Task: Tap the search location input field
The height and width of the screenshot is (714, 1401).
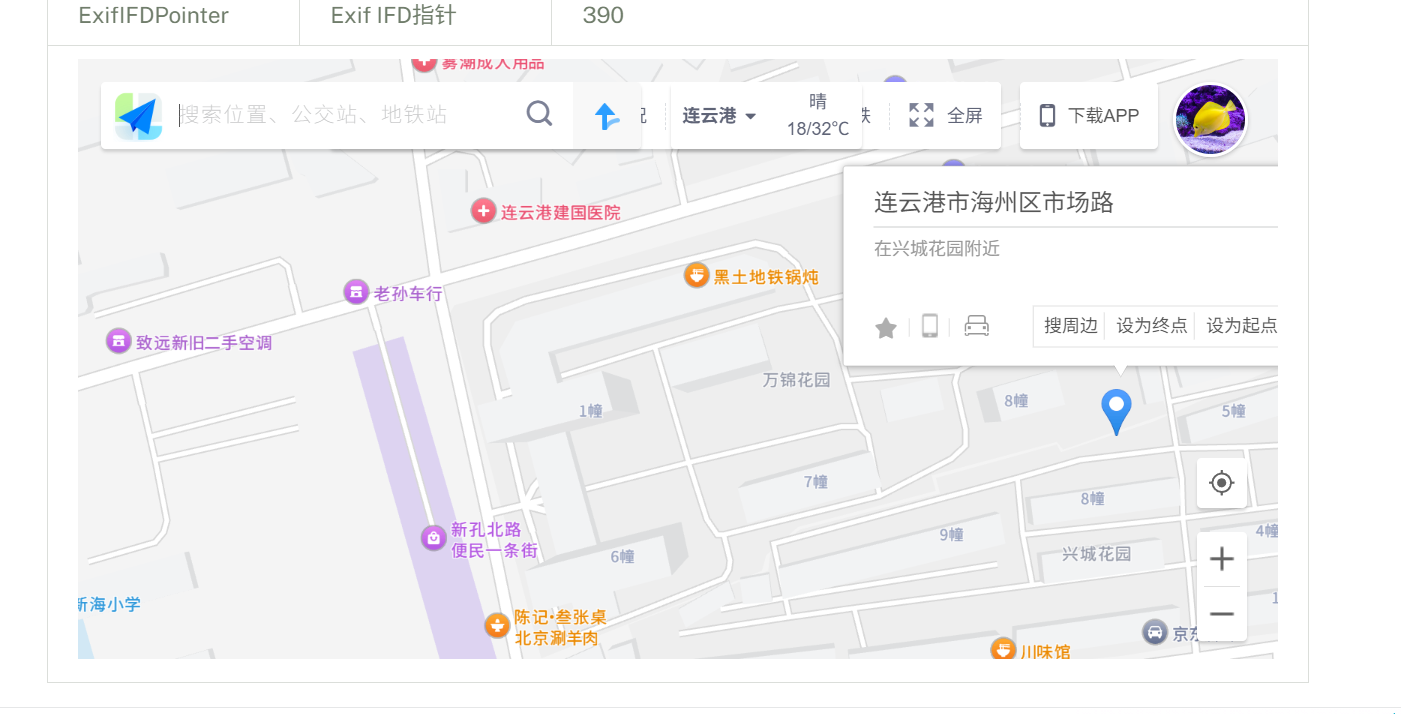Action: pyautogui.click(x=340, y=115)
